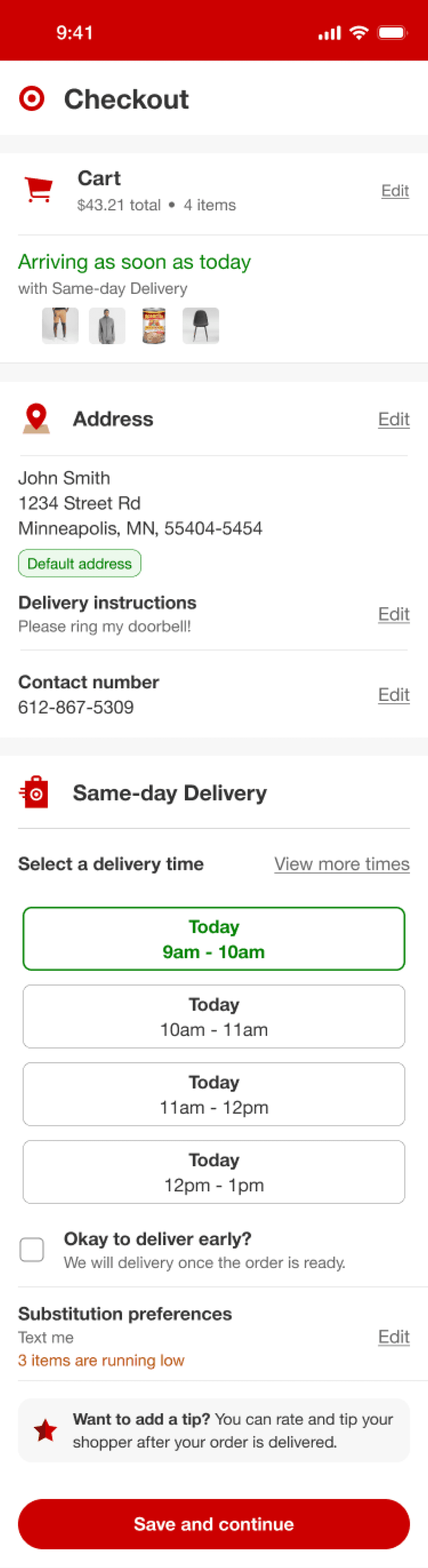Choose the Today 10am - 11am slot

click(214, 1017)
